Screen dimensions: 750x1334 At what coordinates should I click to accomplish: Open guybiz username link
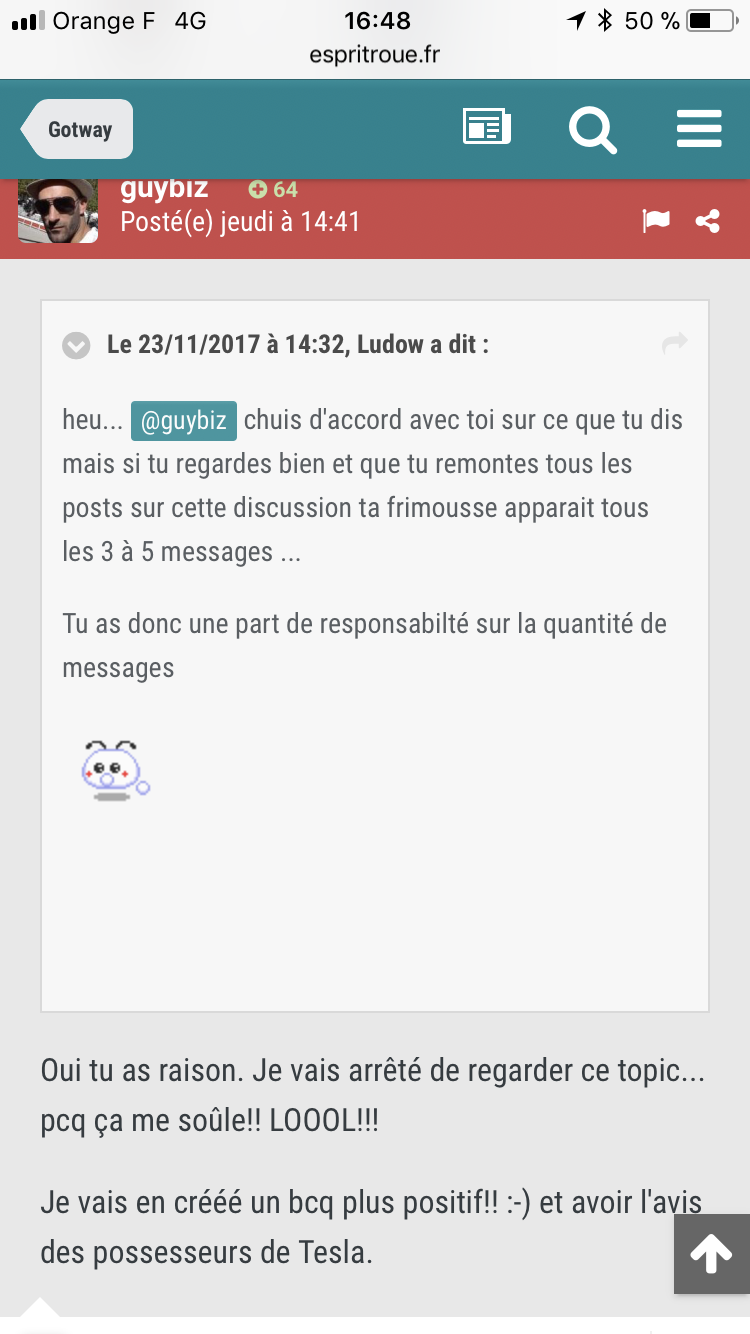(164, 189)
